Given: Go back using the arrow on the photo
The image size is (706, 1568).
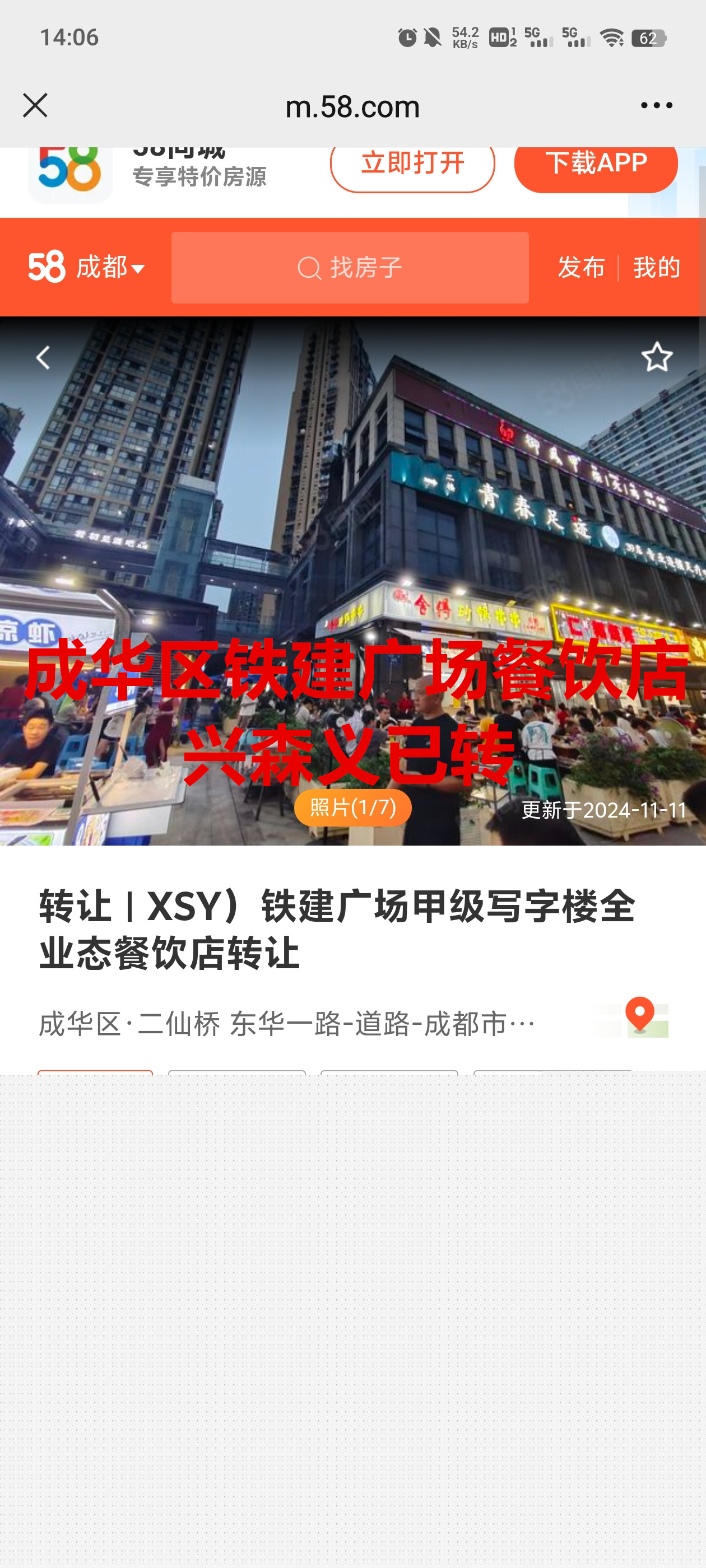Looking at the screenshot, I should tap(43, 358).
